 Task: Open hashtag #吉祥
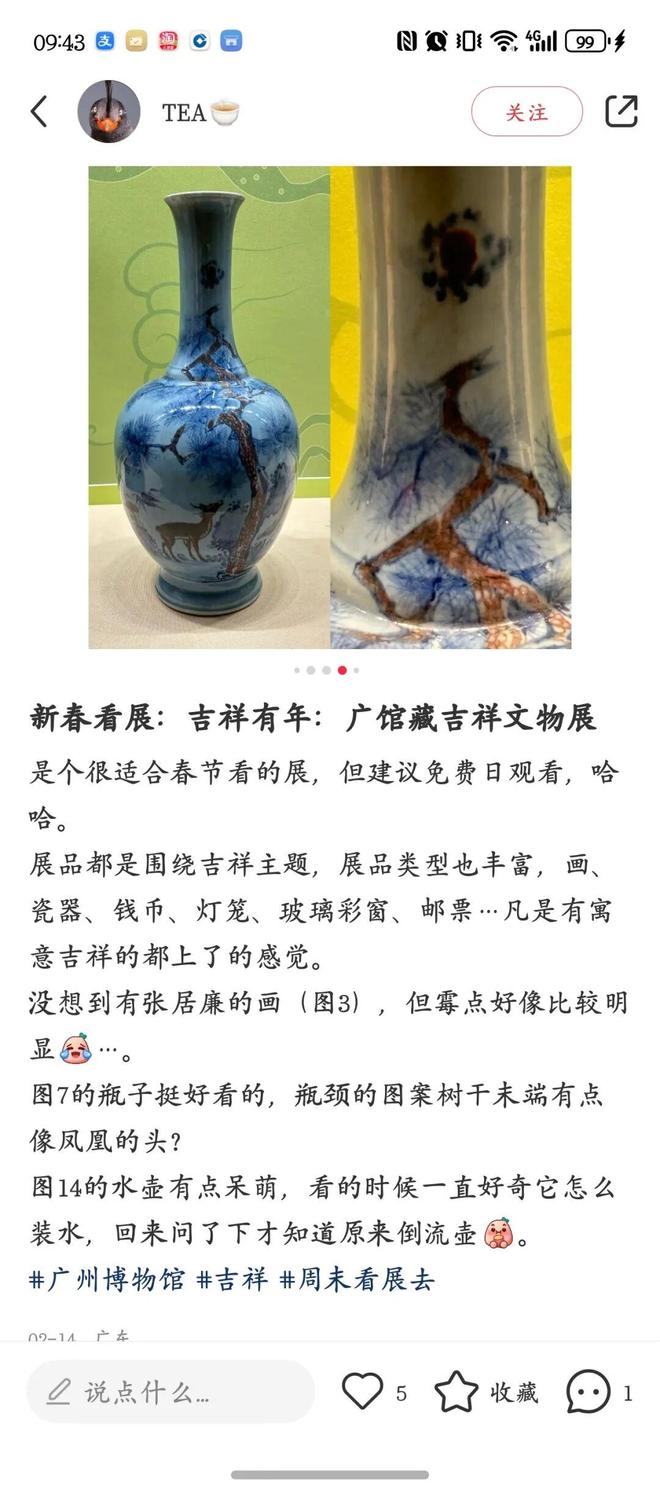(232, 1279)
